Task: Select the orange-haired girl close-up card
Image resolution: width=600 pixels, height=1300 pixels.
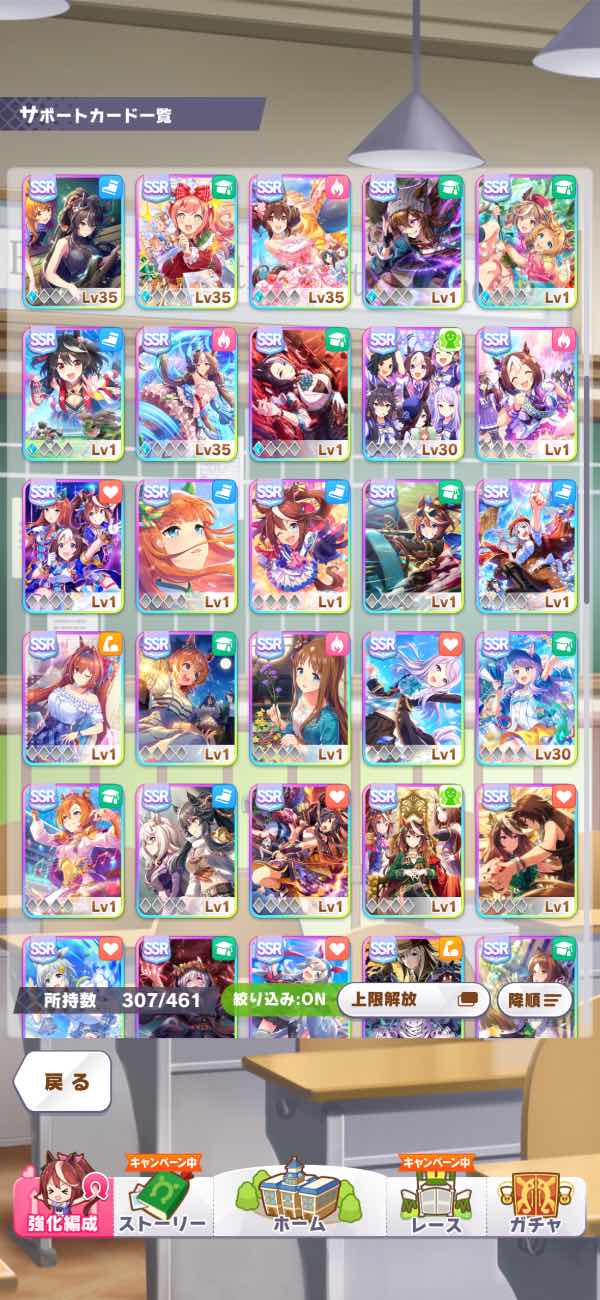Action: [186, 545]
